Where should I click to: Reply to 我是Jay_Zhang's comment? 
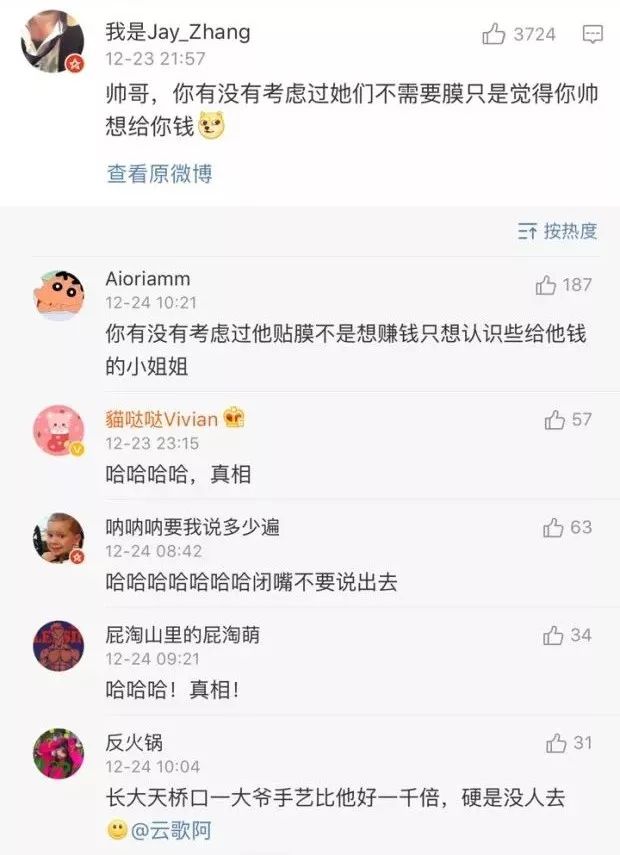coord(592,35)
